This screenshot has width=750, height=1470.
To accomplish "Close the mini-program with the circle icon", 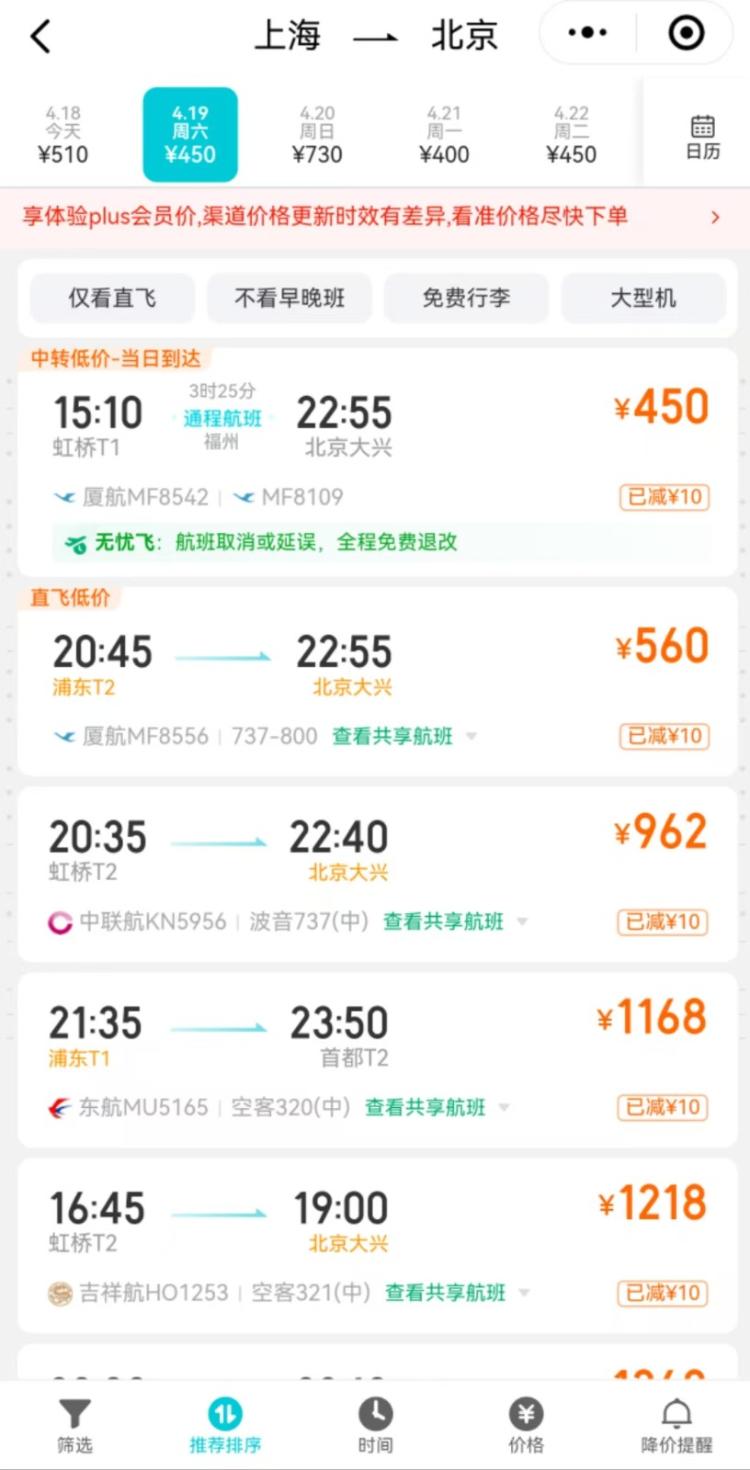I will coord(686,33).
